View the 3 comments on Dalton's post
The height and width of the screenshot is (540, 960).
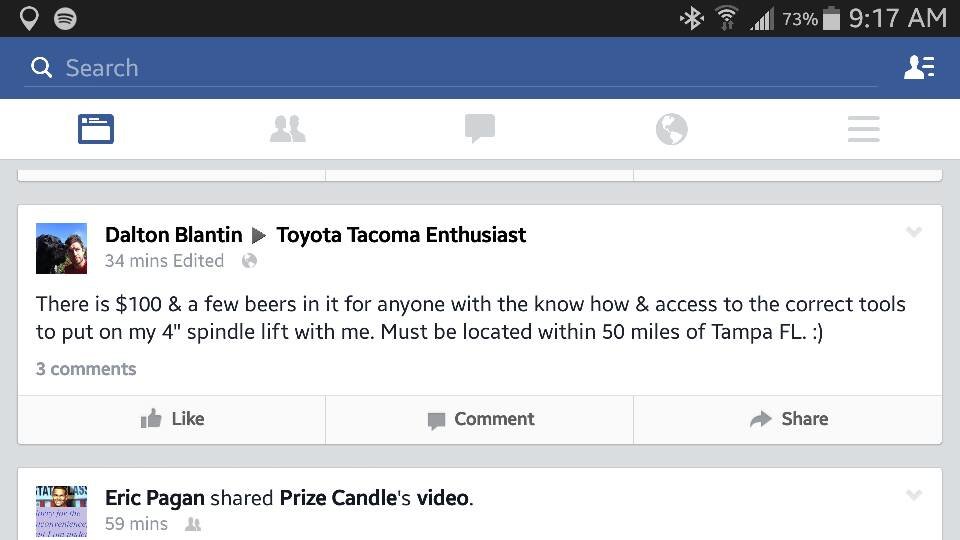(86, 369)
